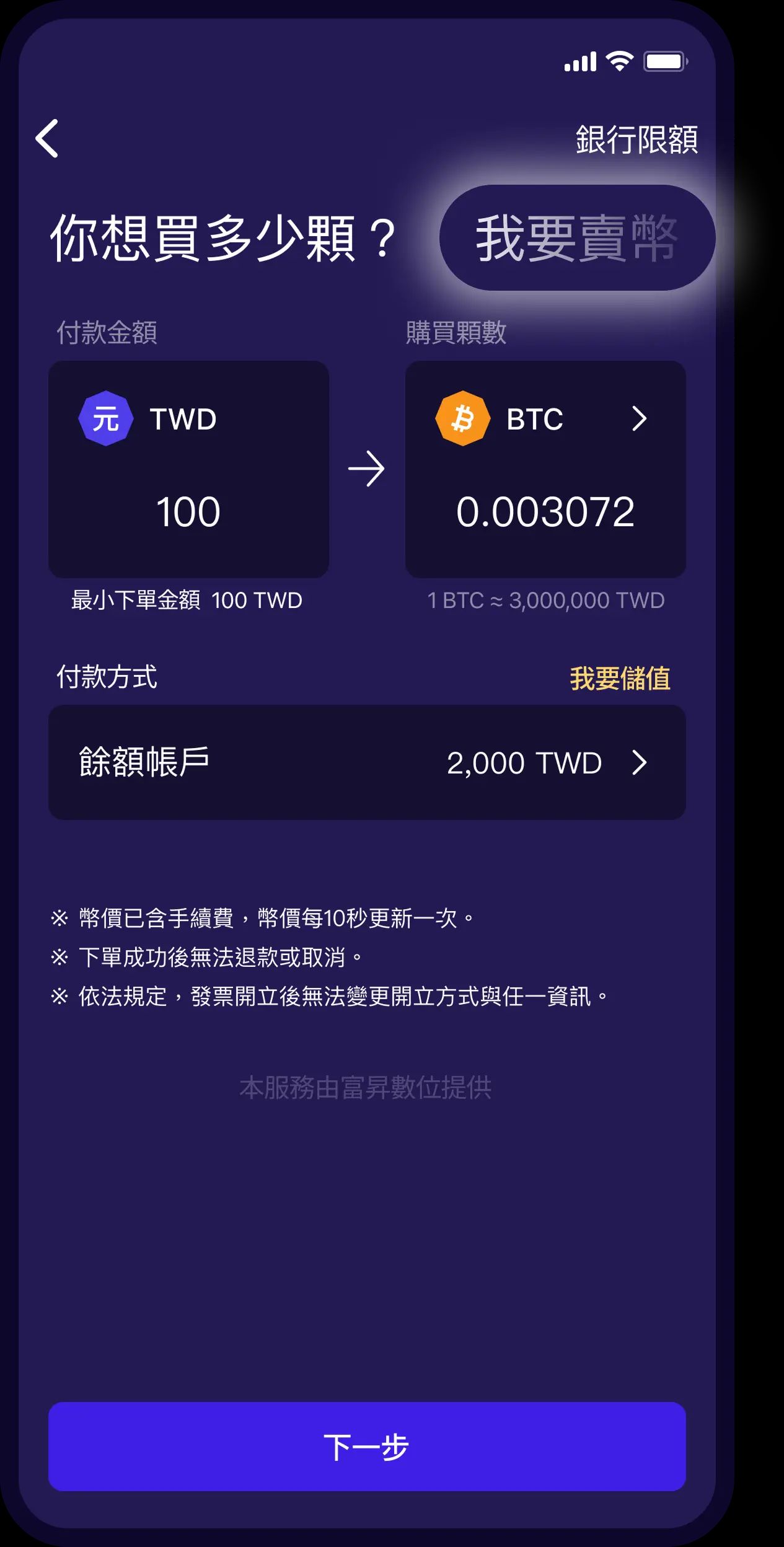Image resolution: width=784 pixels, height=1547 pixels.
Task: Proceed with 下一步 button
Action: pyautogui.click(x=367, y=1447)
